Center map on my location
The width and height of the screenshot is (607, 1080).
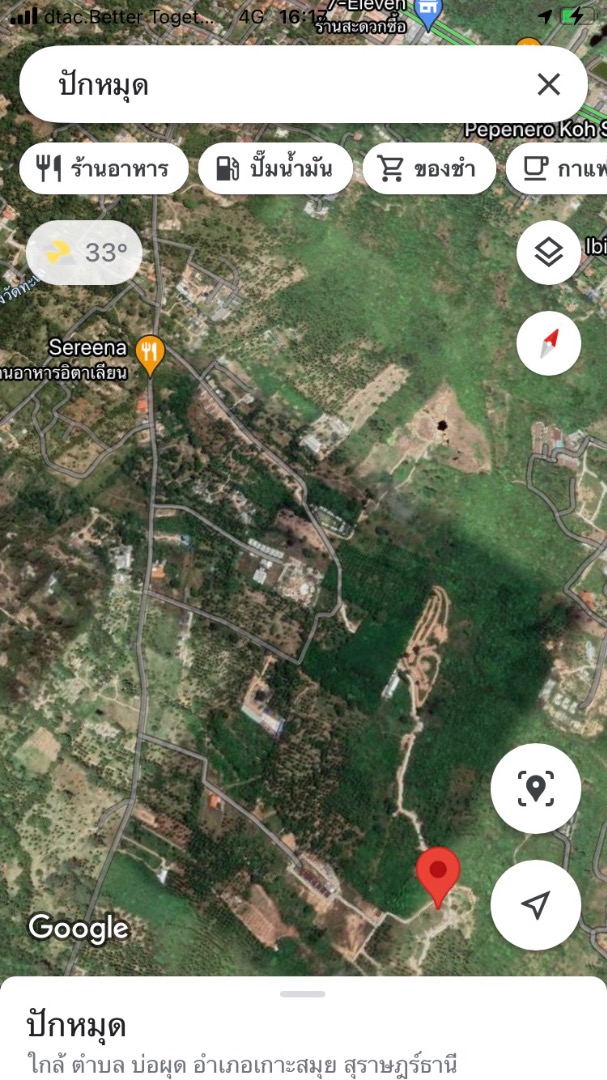[x=535, y=904]
